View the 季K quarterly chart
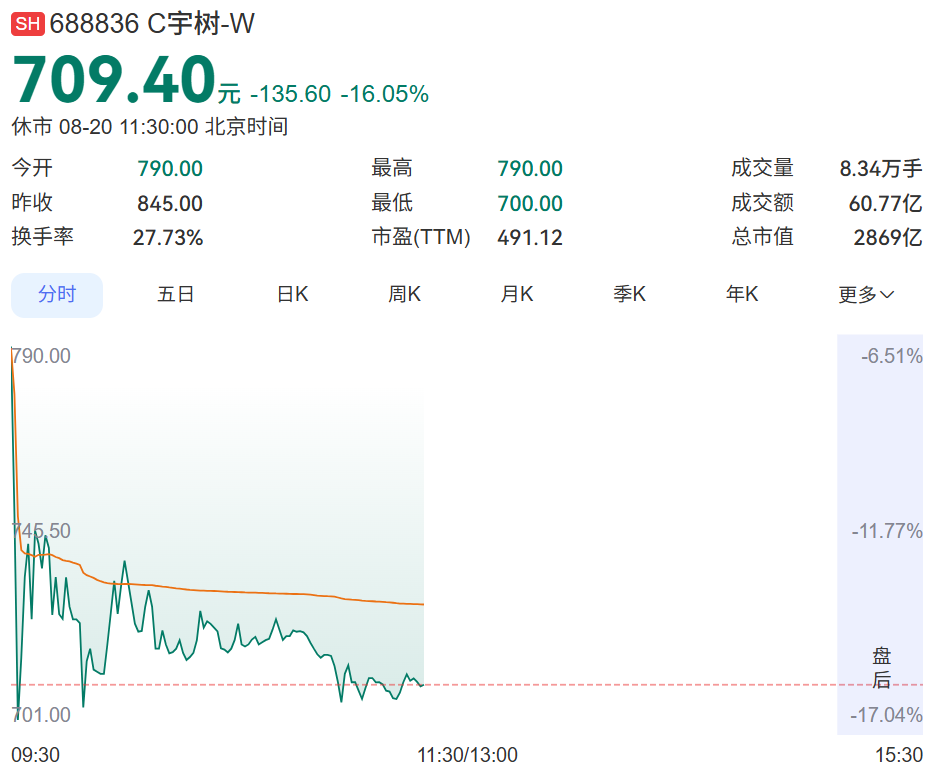 [x=629, y=295]
